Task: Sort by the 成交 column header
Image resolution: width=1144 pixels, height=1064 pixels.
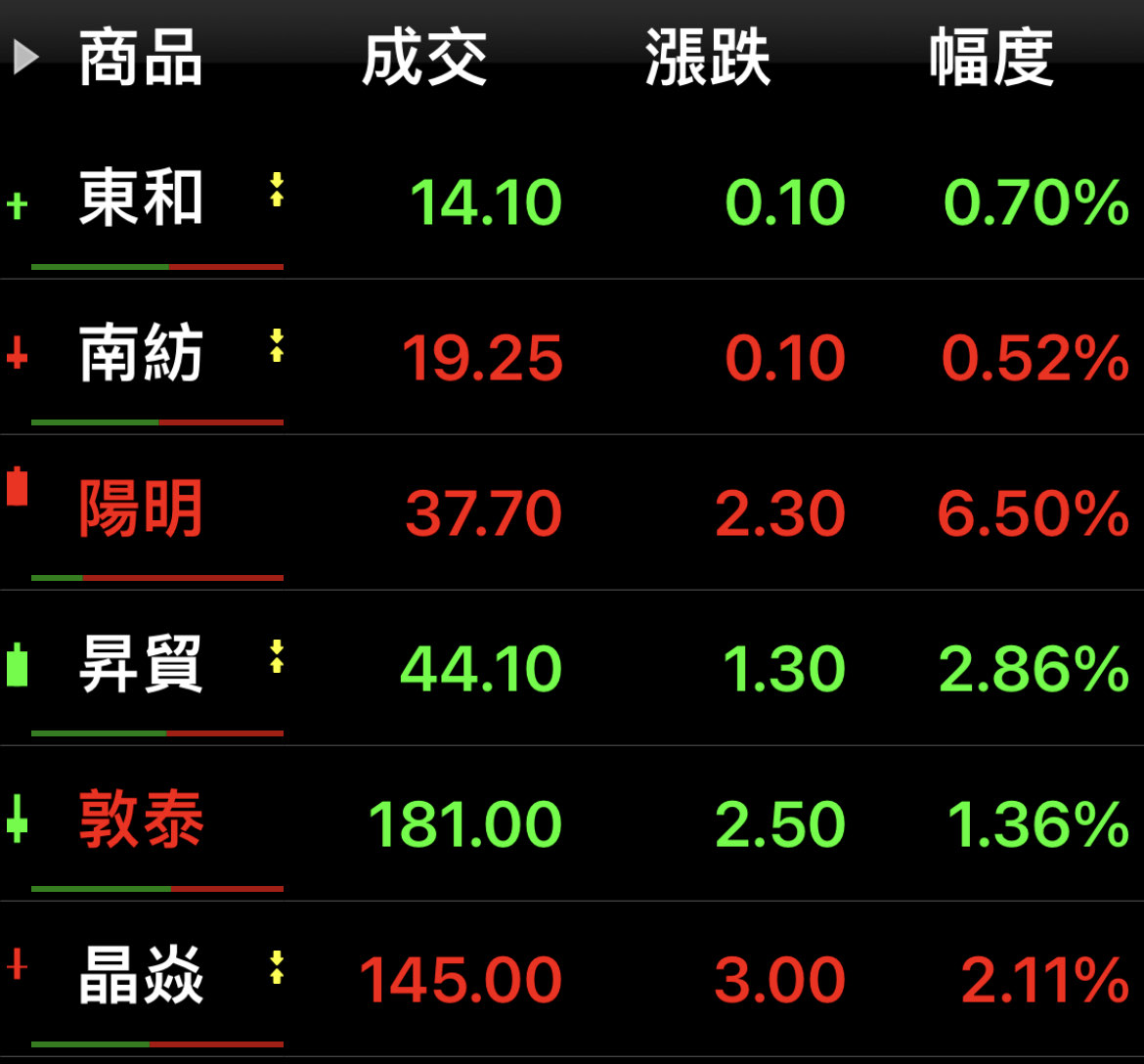Action: pyautogui.click(x=424, y=59)
